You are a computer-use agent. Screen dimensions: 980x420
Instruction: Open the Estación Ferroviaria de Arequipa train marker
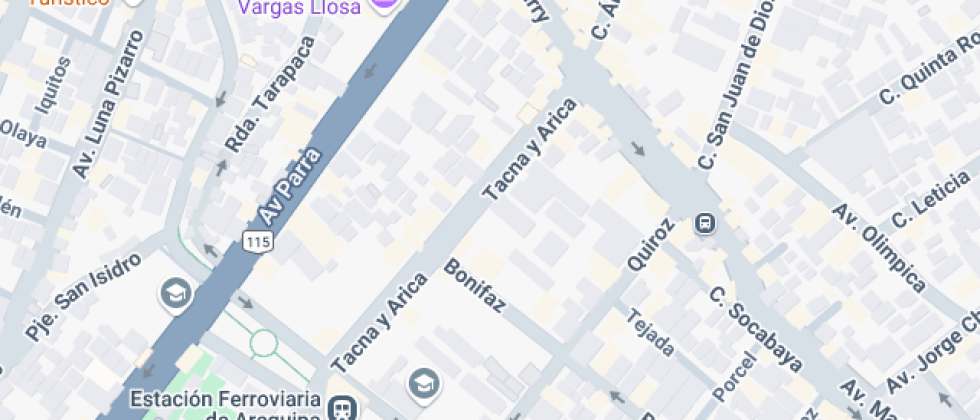pos(344,407)
